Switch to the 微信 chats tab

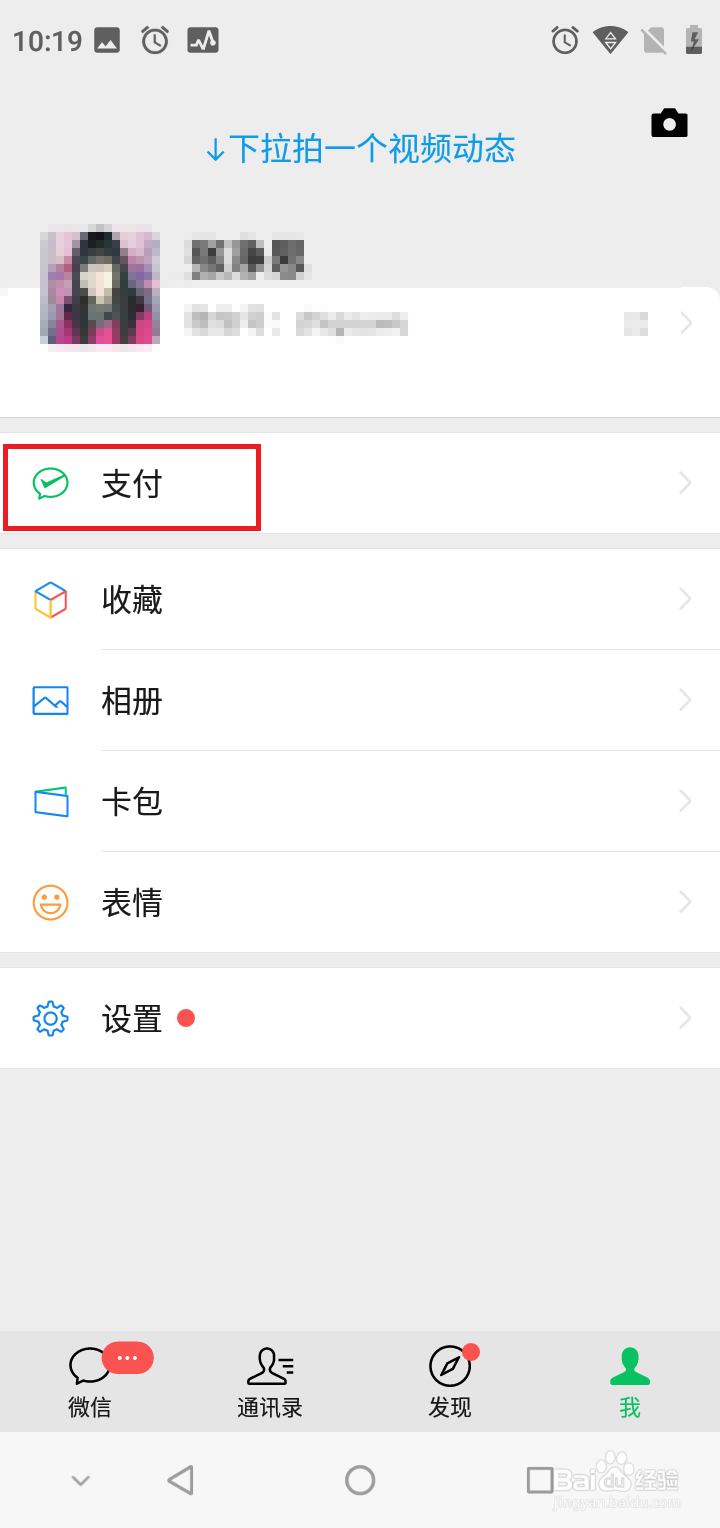click(89, 1382)
